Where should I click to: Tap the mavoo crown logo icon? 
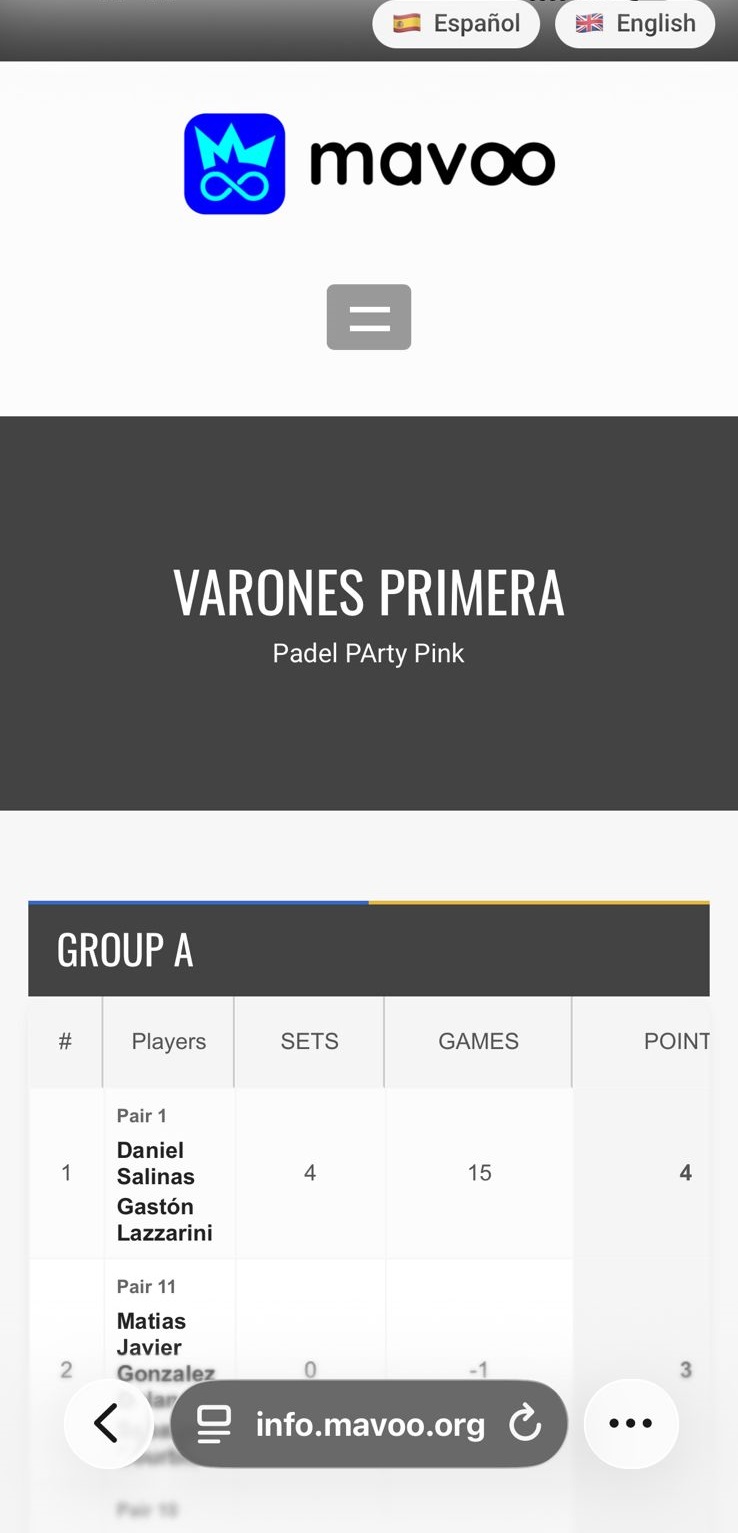(233, 162)
